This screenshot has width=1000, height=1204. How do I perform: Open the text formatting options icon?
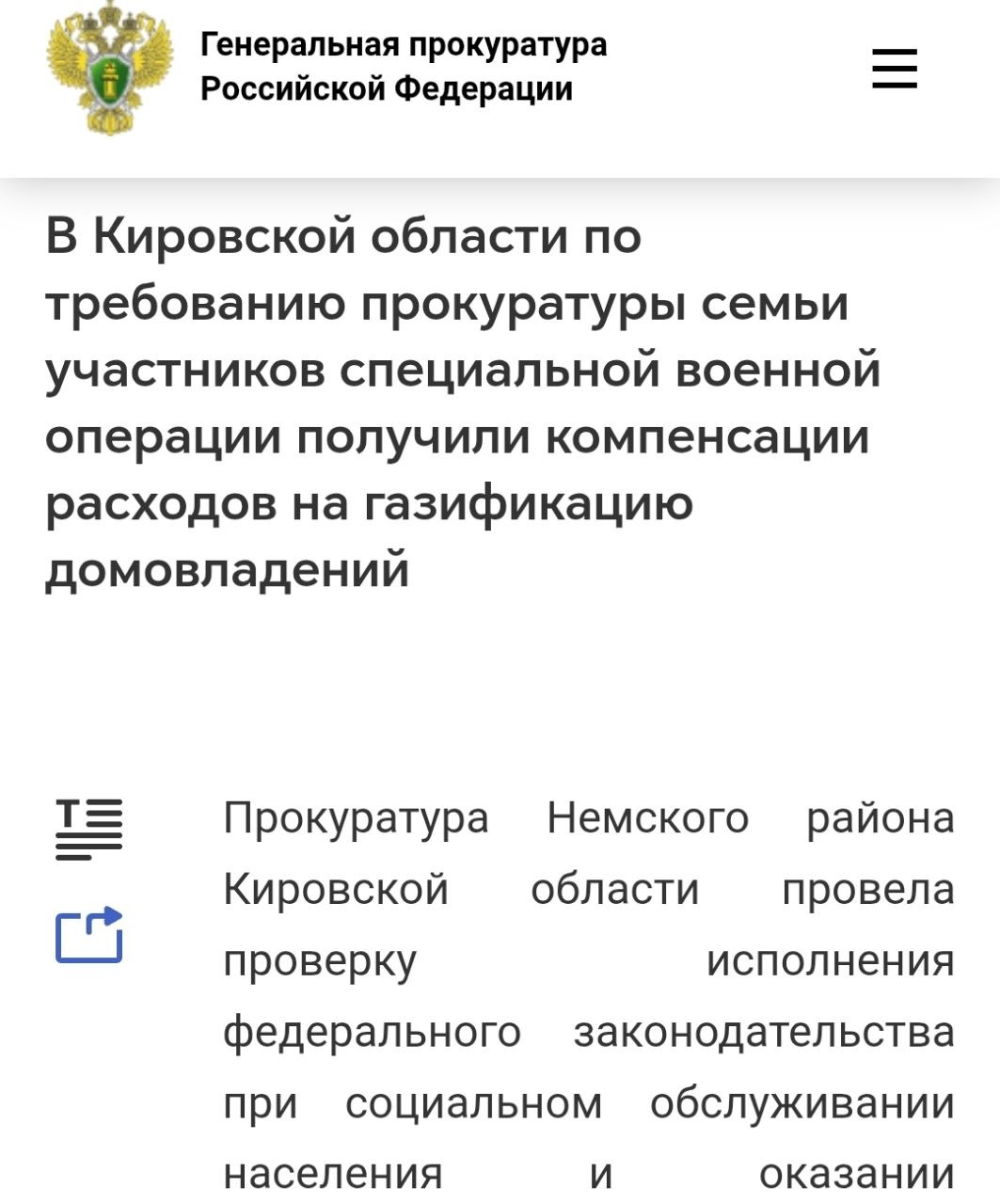coord(88,829)
